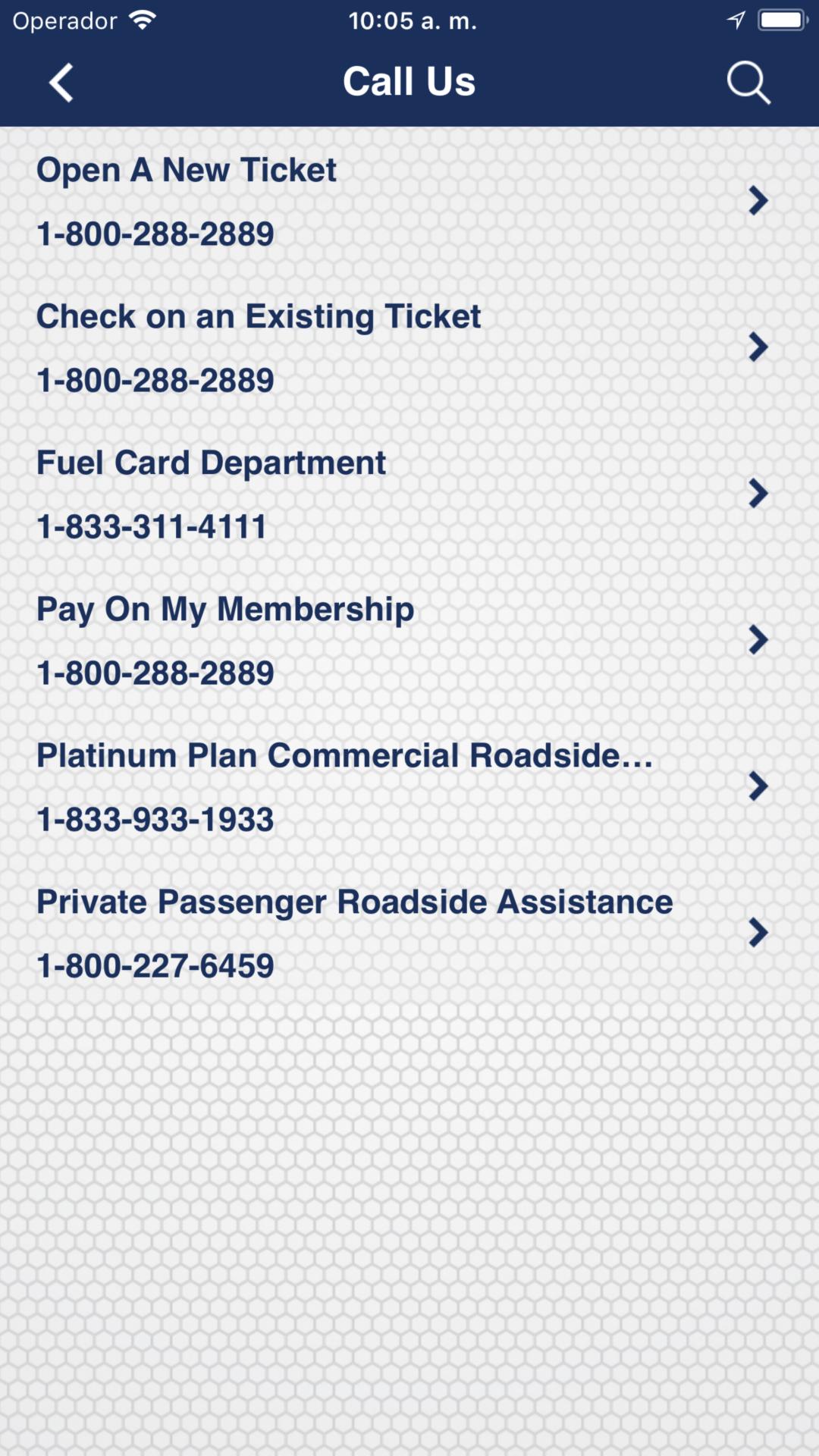This screenshot has height=1456, width=819.
Task: Open Platinum Plan Commercial Roadside row
Action: (x=409, y=786)
